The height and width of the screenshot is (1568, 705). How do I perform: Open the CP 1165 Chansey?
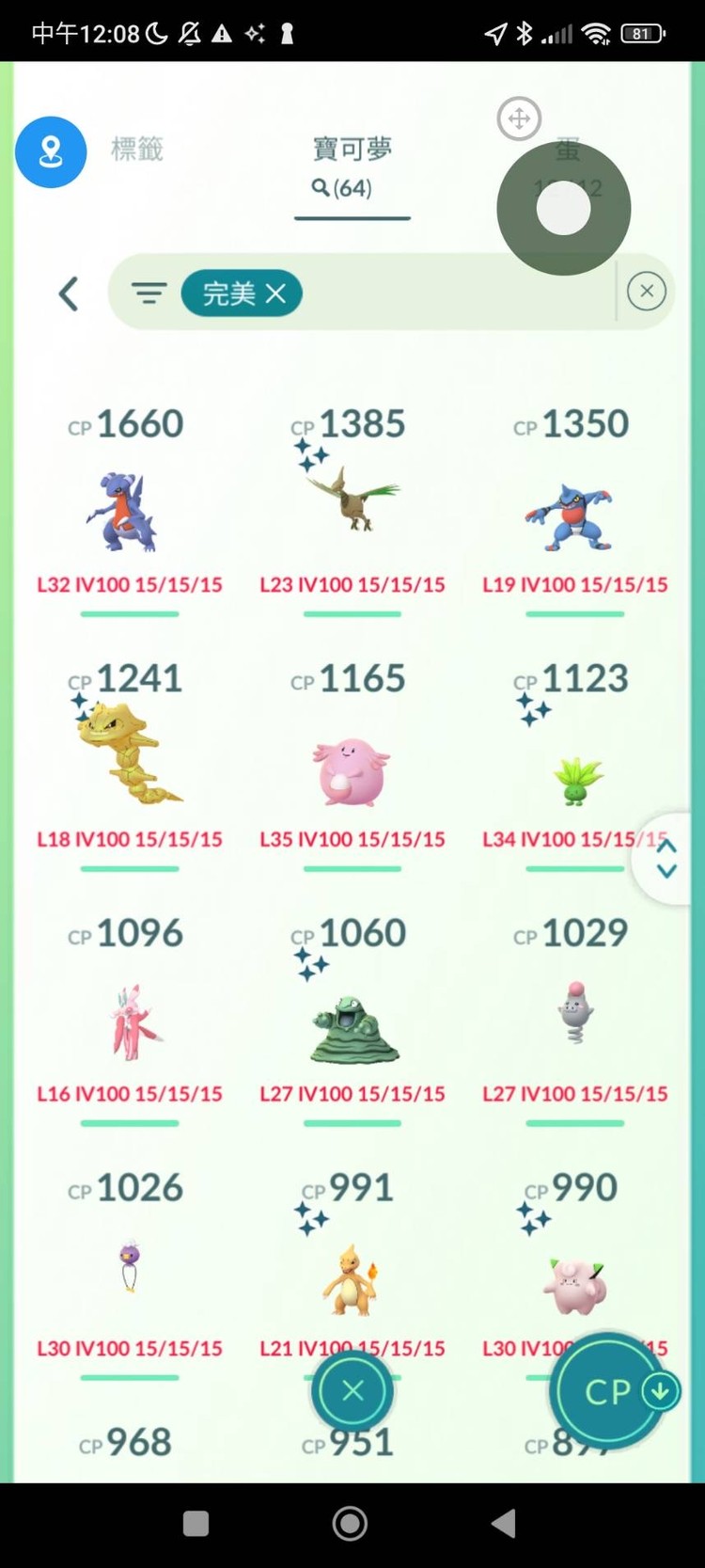pyautogui.click(x=352, y=771)
